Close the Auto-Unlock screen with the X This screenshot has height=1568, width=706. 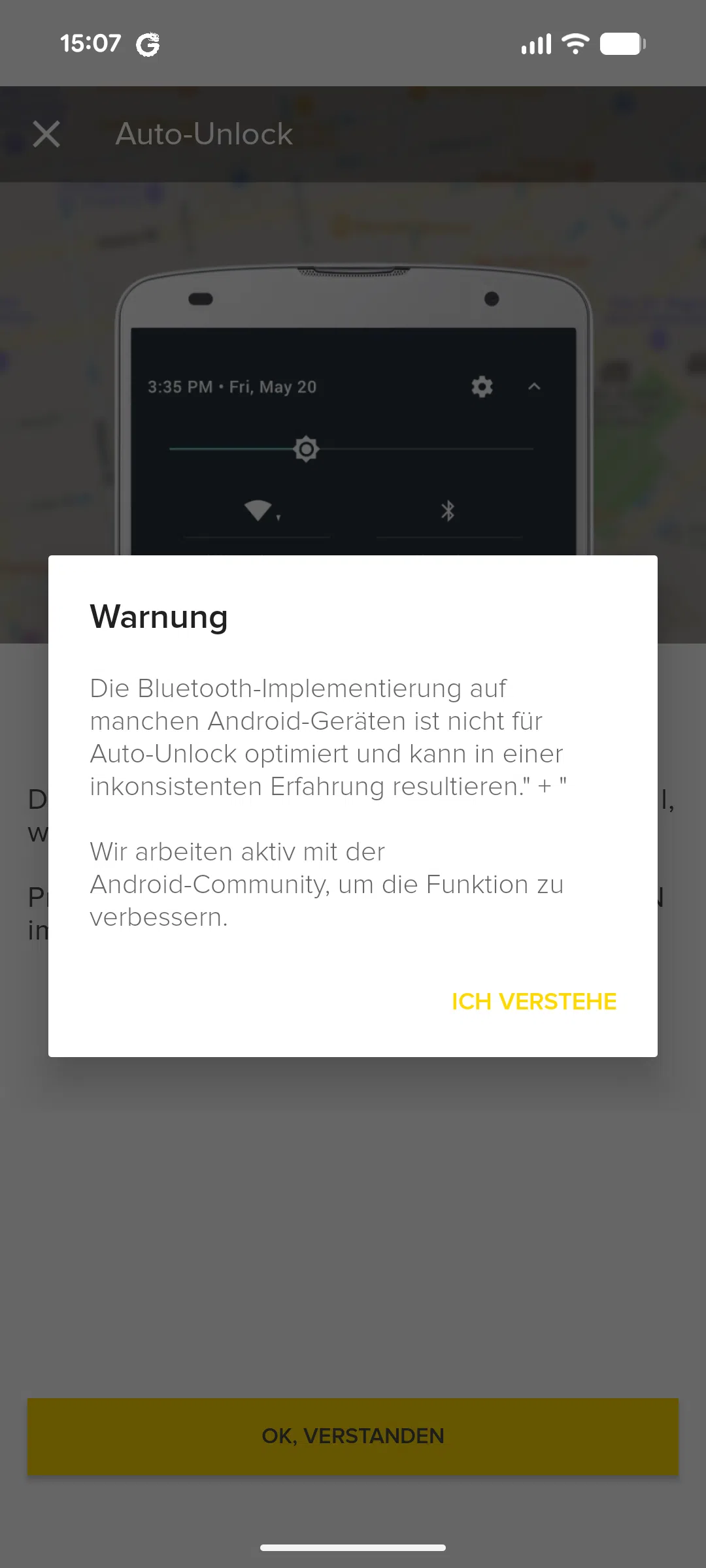point(46,134)
